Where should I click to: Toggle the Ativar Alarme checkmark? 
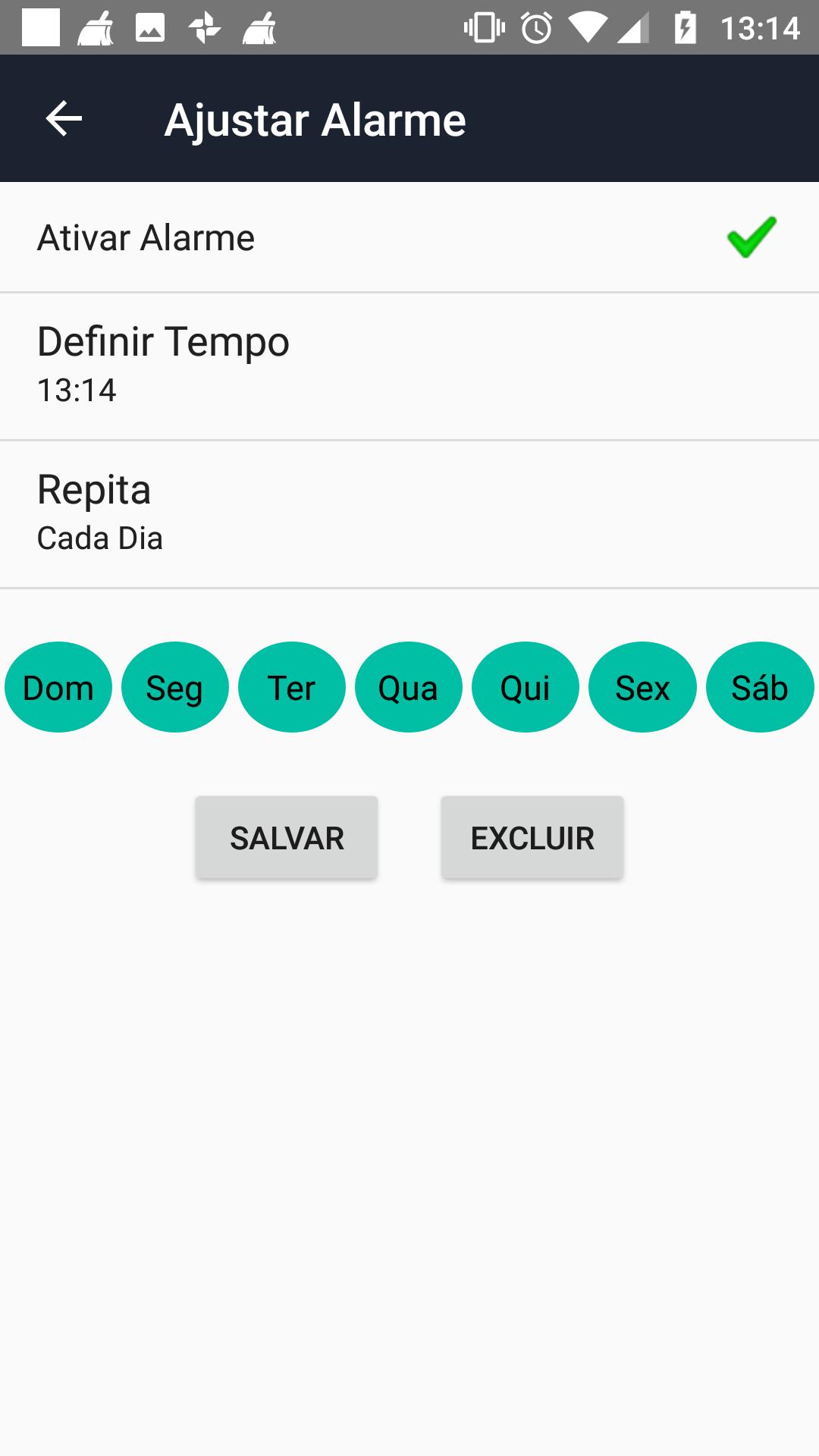tap(751, 237)
